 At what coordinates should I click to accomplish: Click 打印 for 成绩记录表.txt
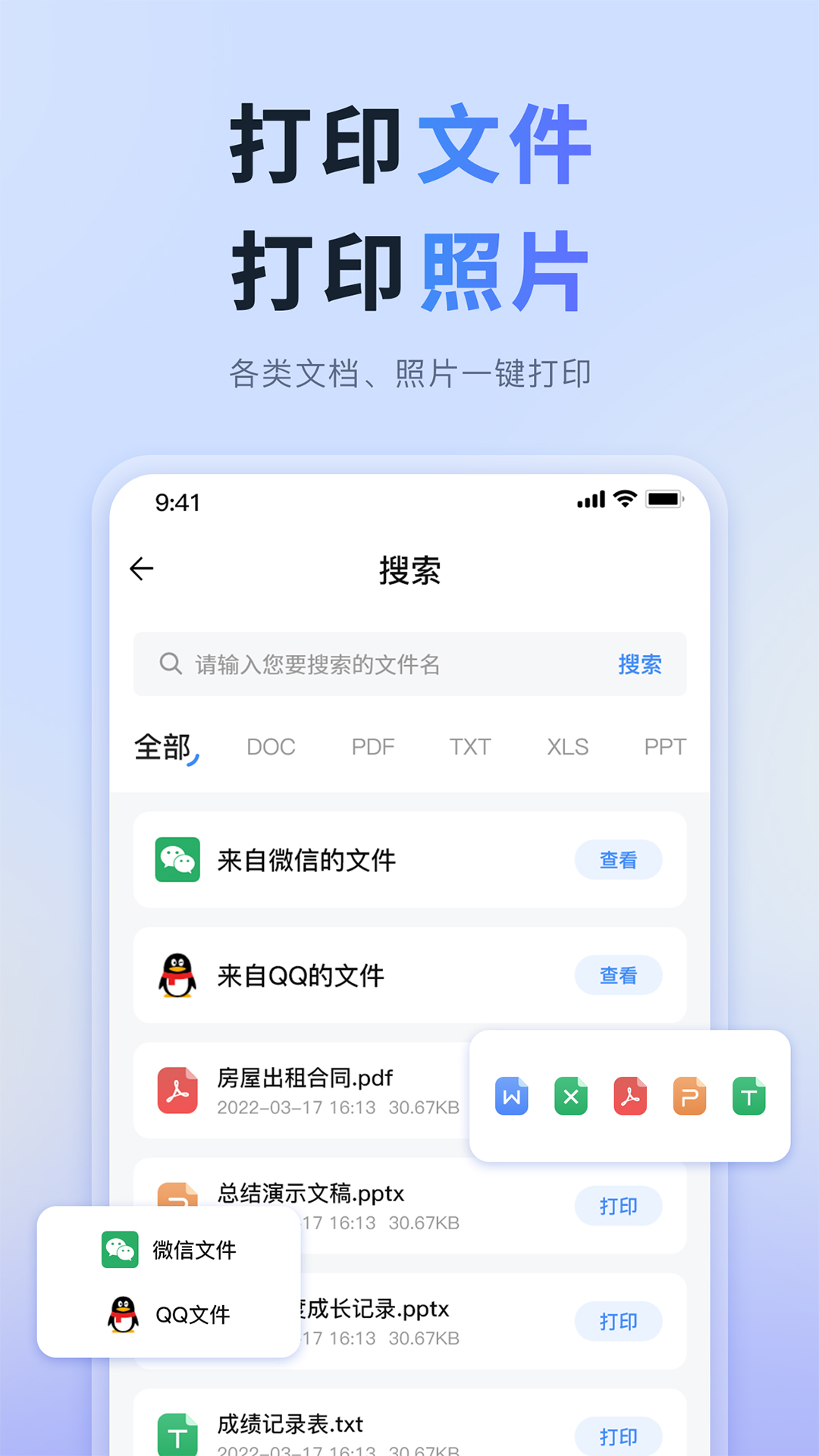point(619,1436)
